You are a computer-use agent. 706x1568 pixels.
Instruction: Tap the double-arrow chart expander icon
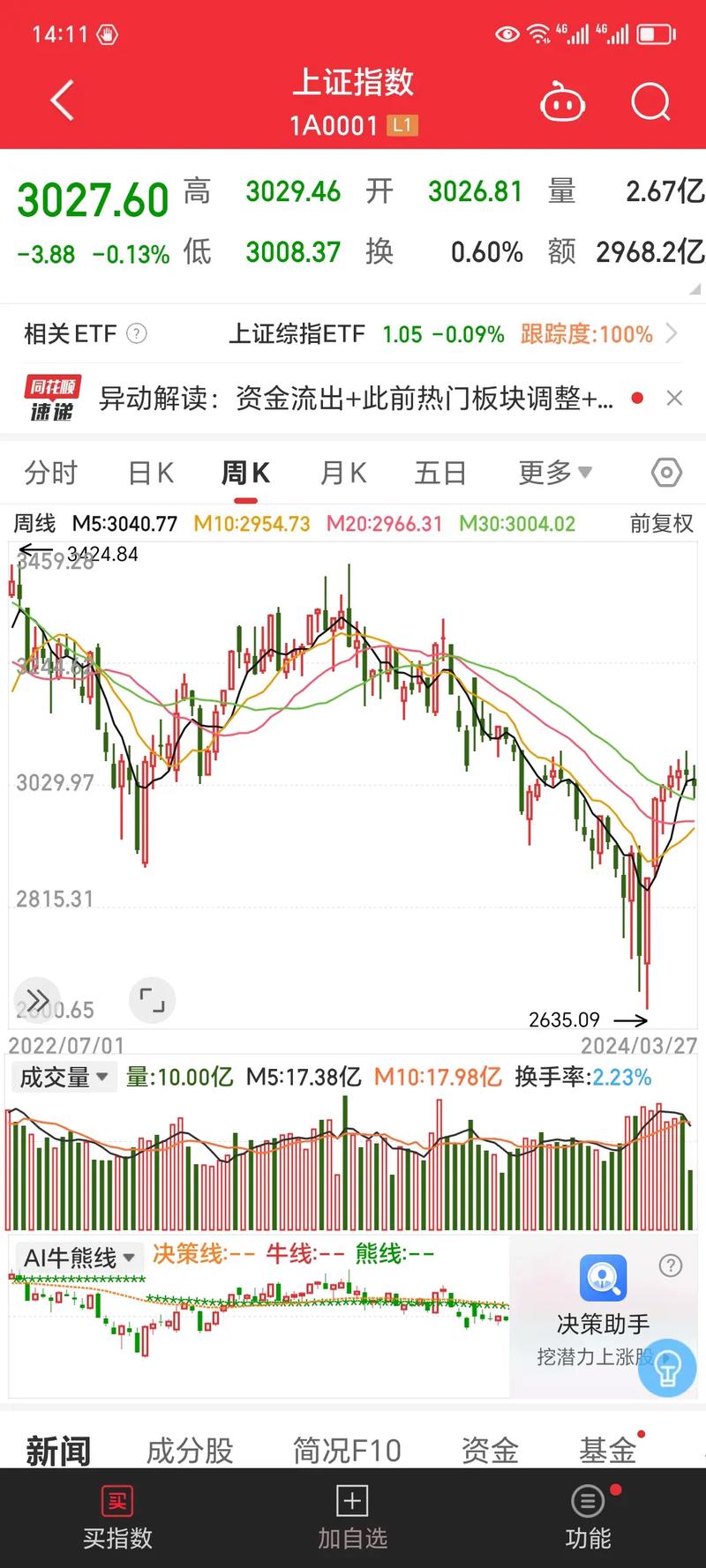click(36, 999)
